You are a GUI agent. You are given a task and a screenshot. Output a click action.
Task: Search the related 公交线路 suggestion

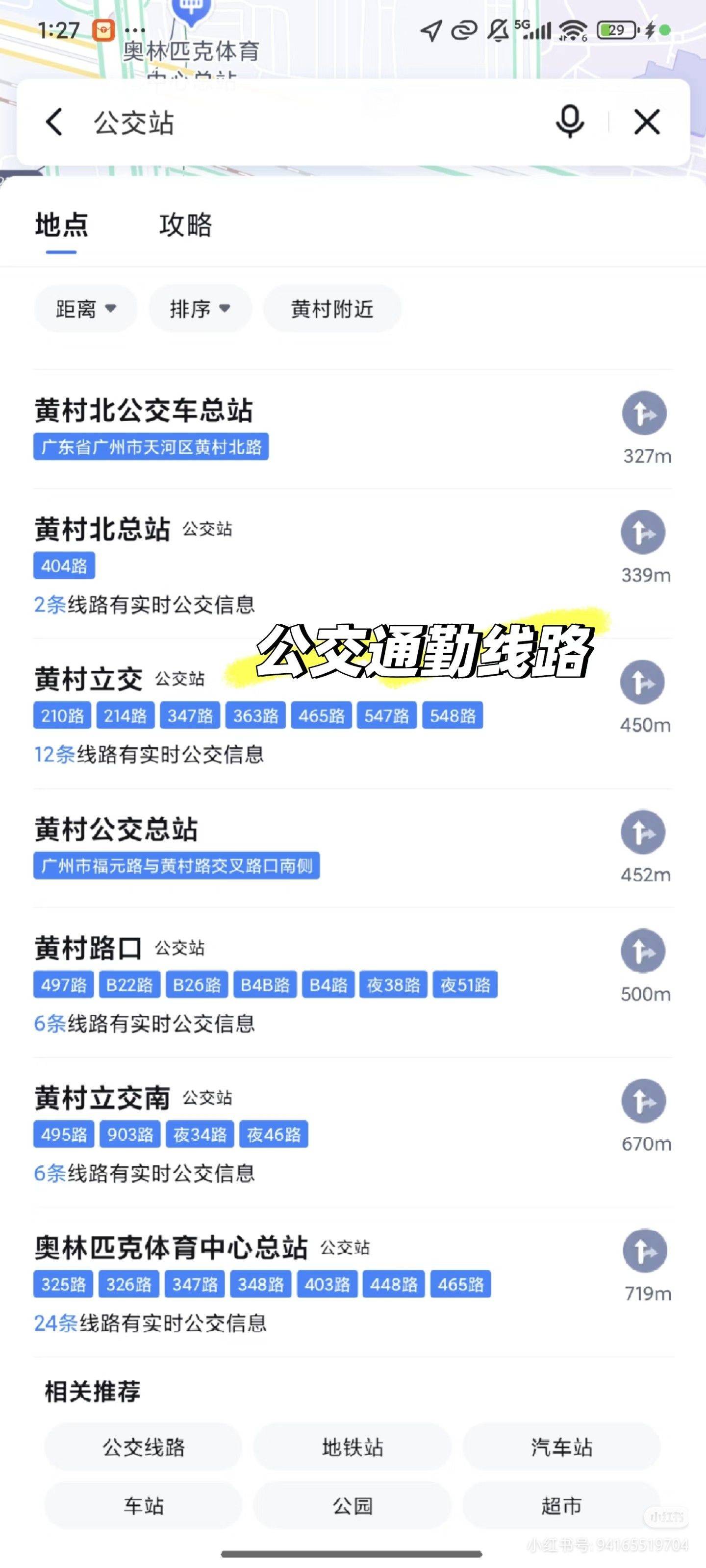tap(143, 1447)
